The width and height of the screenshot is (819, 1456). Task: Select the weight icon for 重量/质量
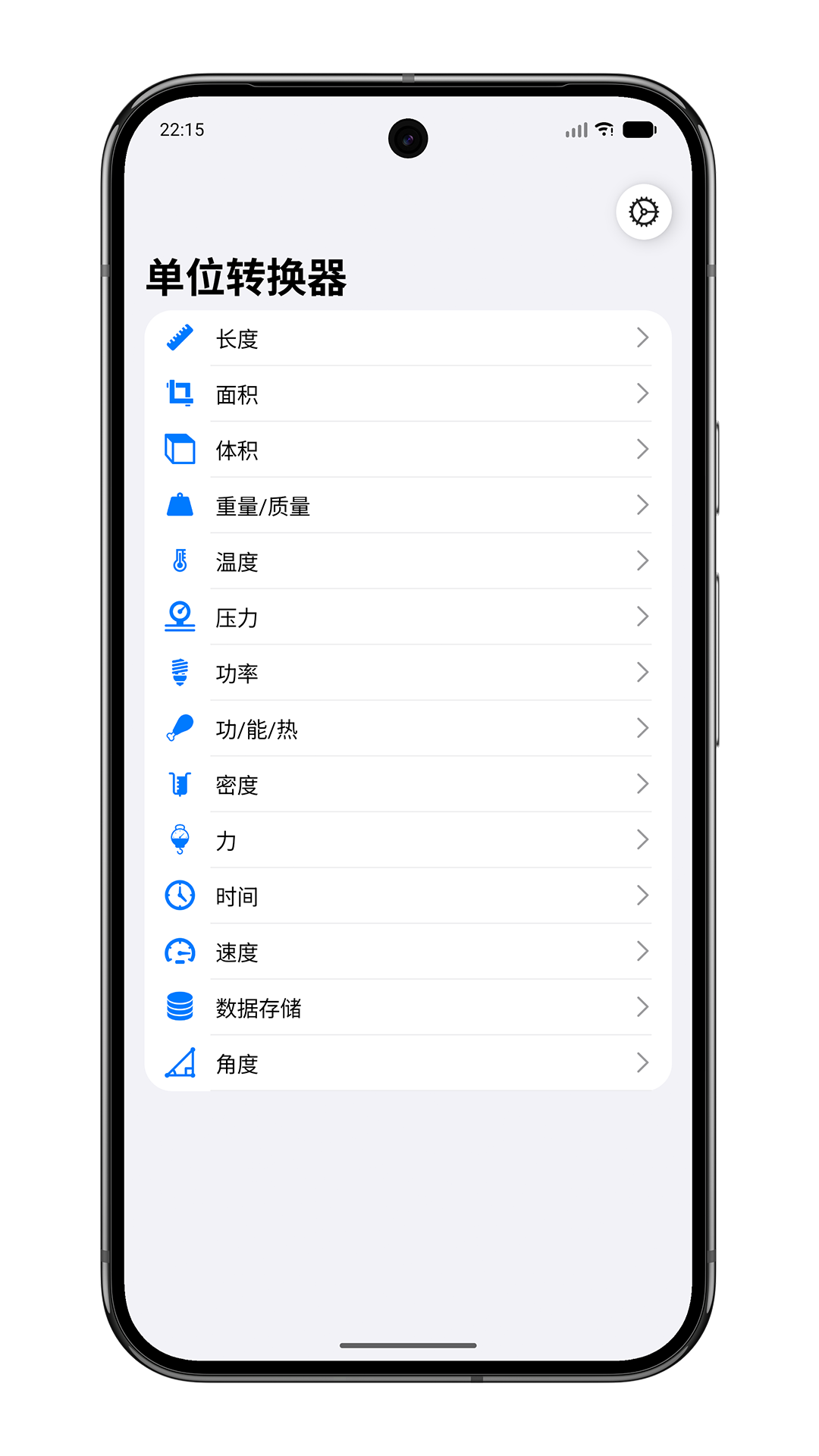point(180,505)
